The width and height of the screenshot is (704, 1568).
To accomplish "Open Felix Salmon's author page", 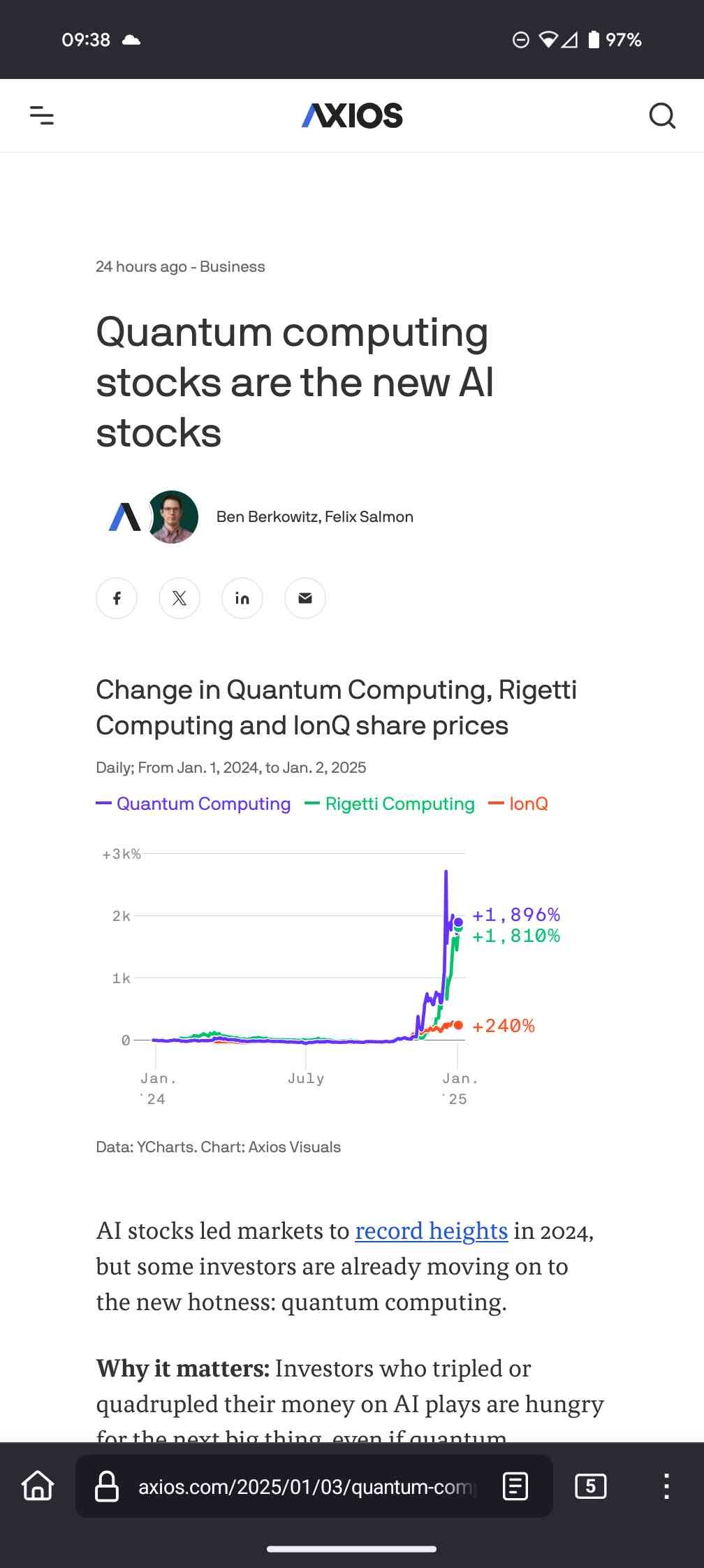I will [x=369, y=517].
